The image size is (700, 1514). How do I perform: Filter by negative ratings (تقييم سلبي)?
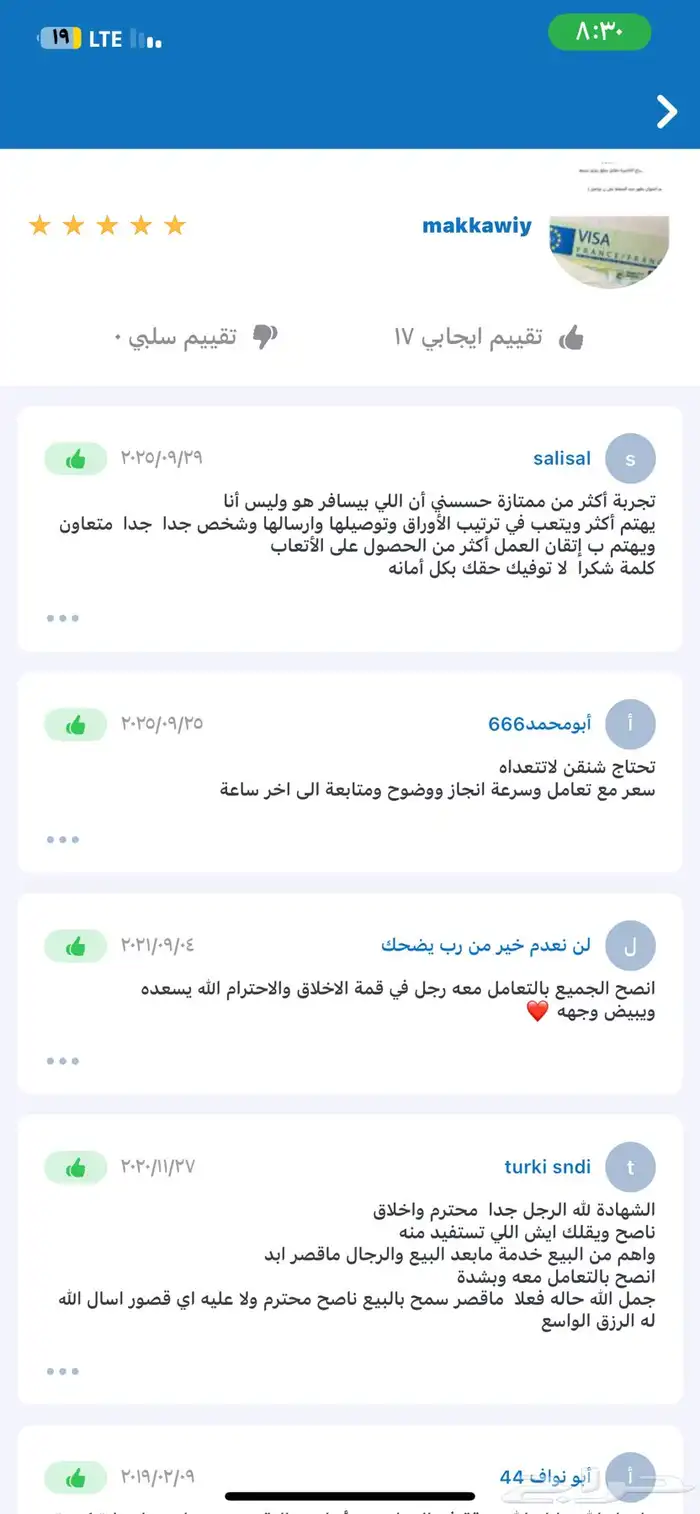point(195,337)
